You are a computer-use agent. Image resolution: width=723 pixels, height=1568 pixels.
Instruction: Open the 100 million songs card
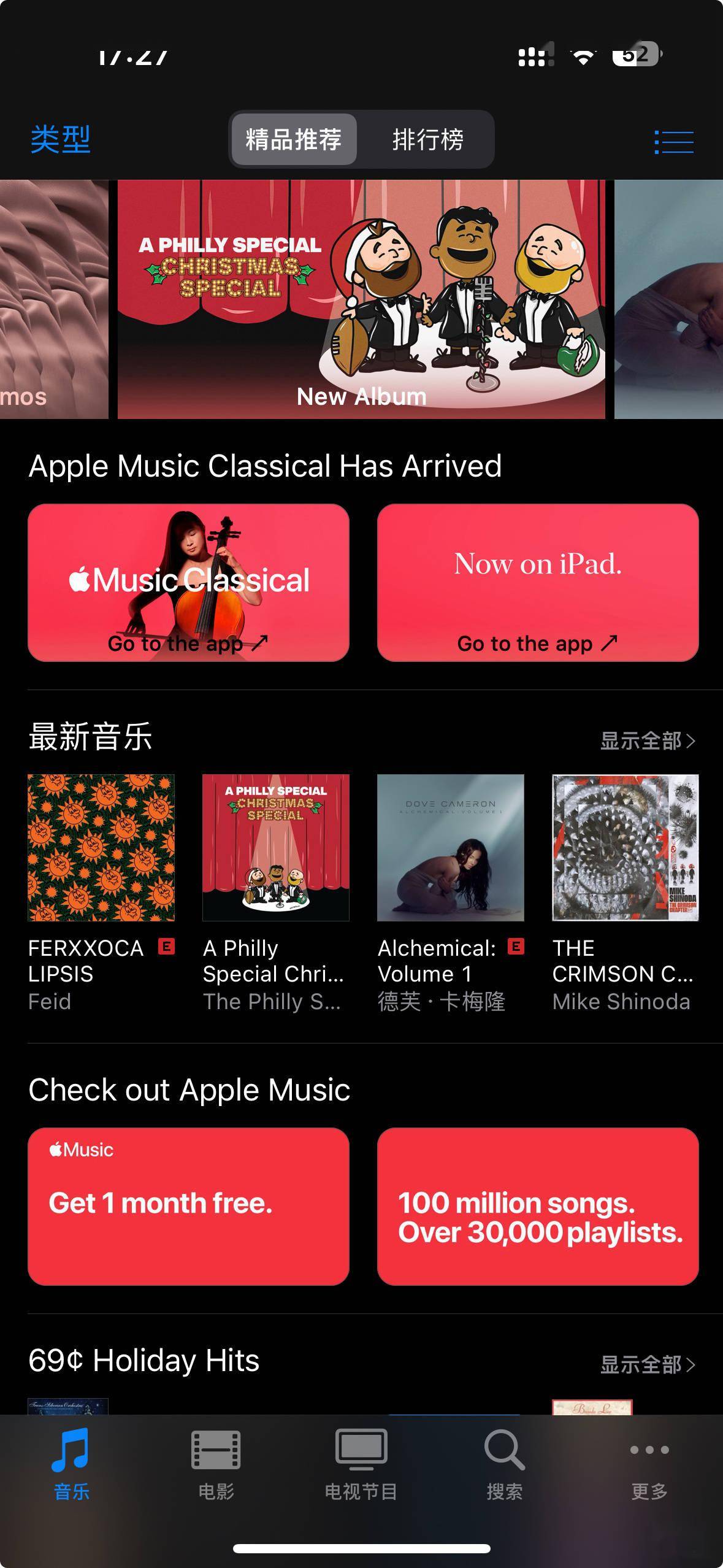click(538, 1206)
